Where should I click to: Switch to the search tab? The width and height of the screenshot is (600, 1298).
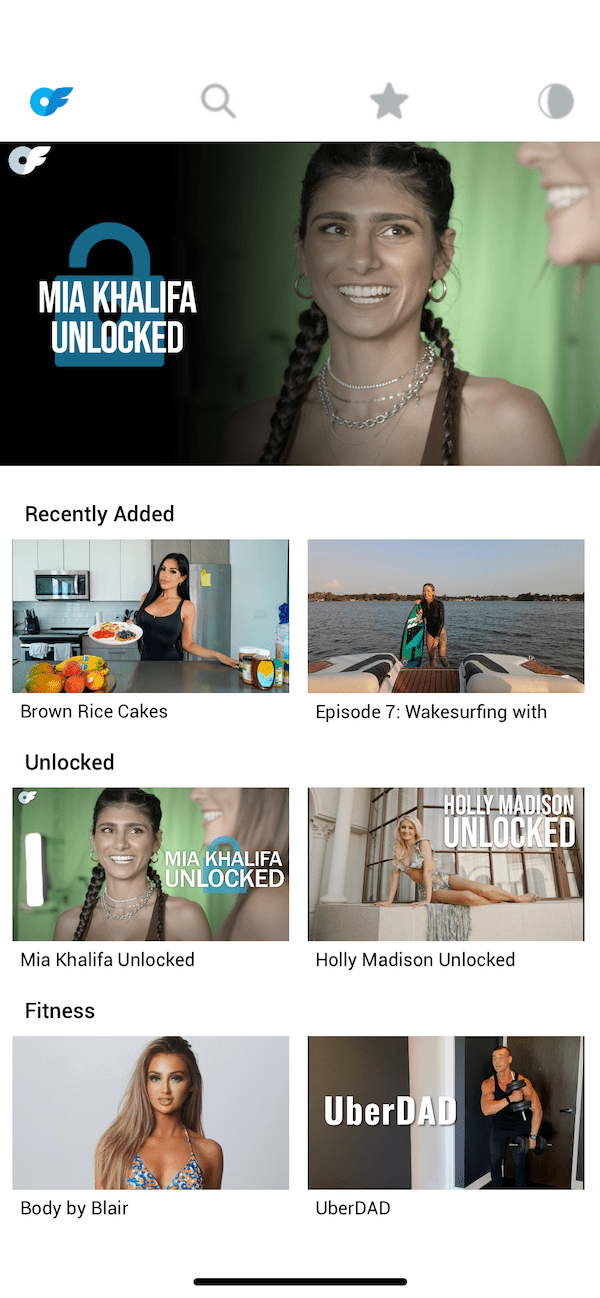[218, 101]
